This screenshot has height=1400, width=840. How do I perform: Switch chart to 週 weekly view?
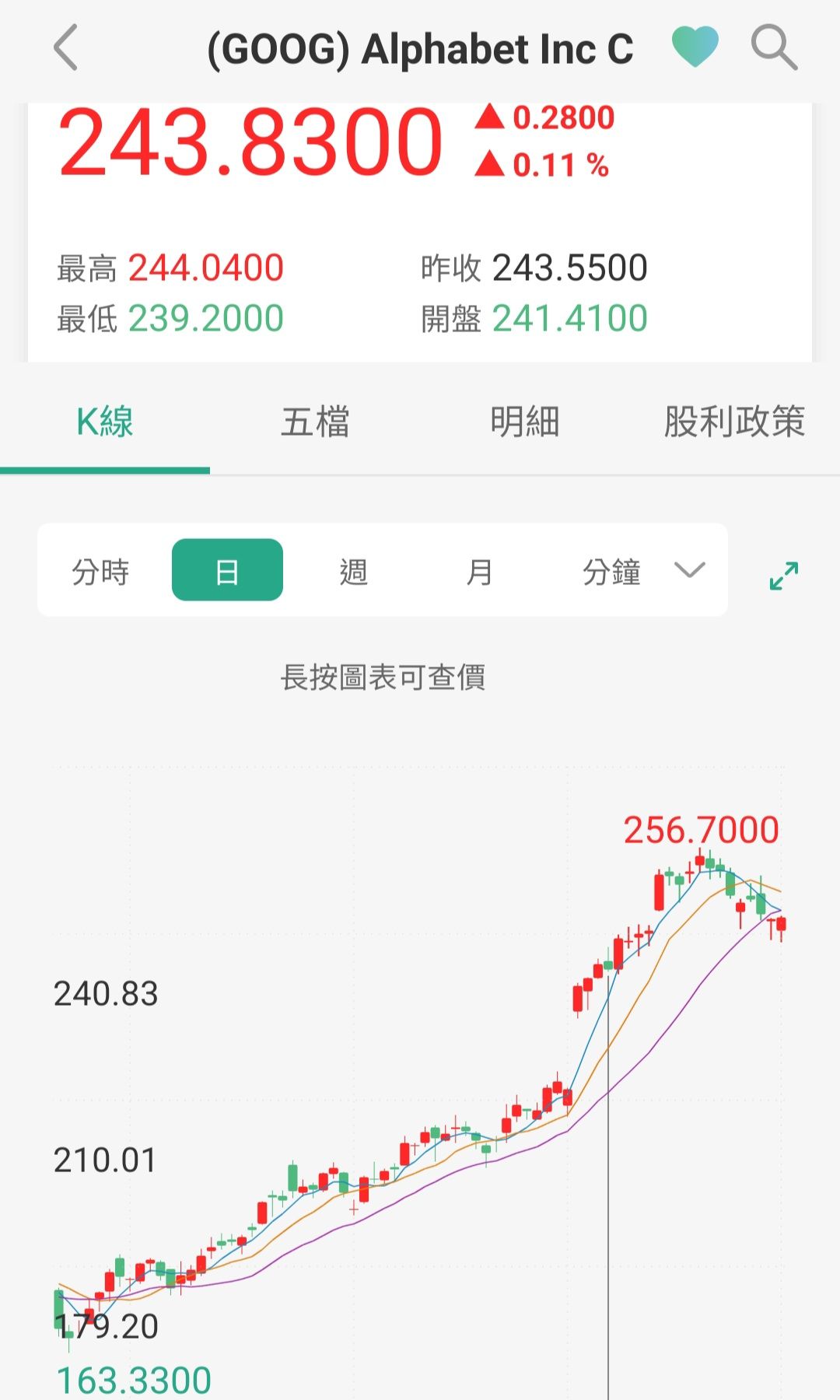tap(354, 570)
